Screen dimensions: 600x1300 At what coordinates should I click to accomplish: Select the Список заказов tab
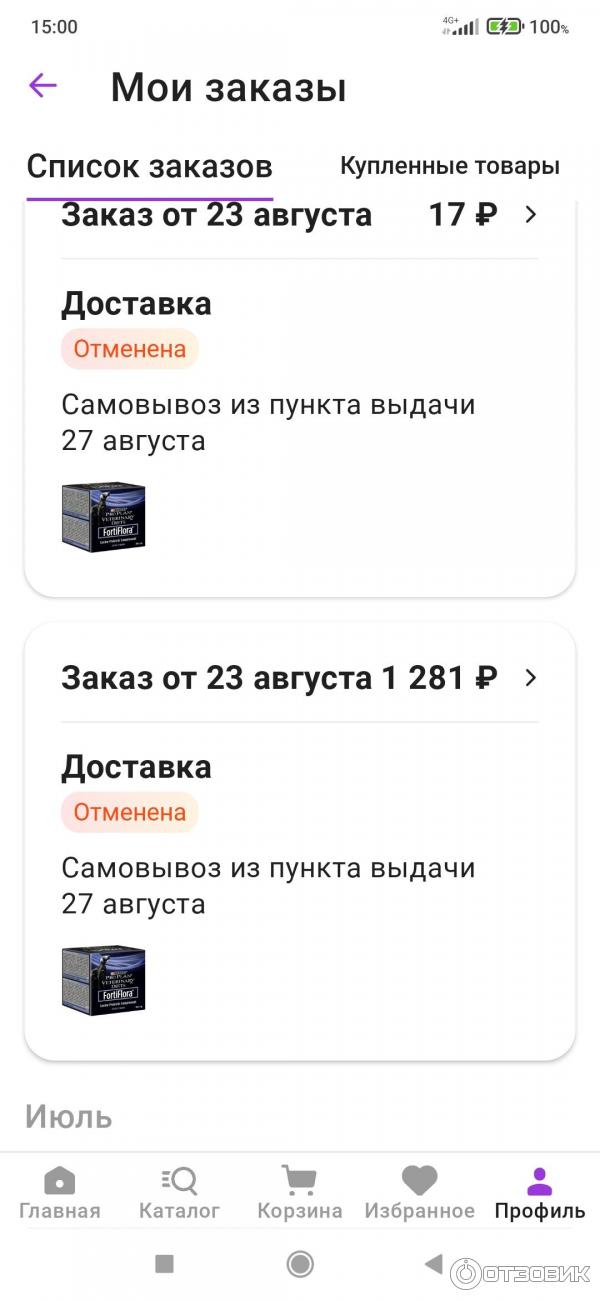[x=149, y=167]
